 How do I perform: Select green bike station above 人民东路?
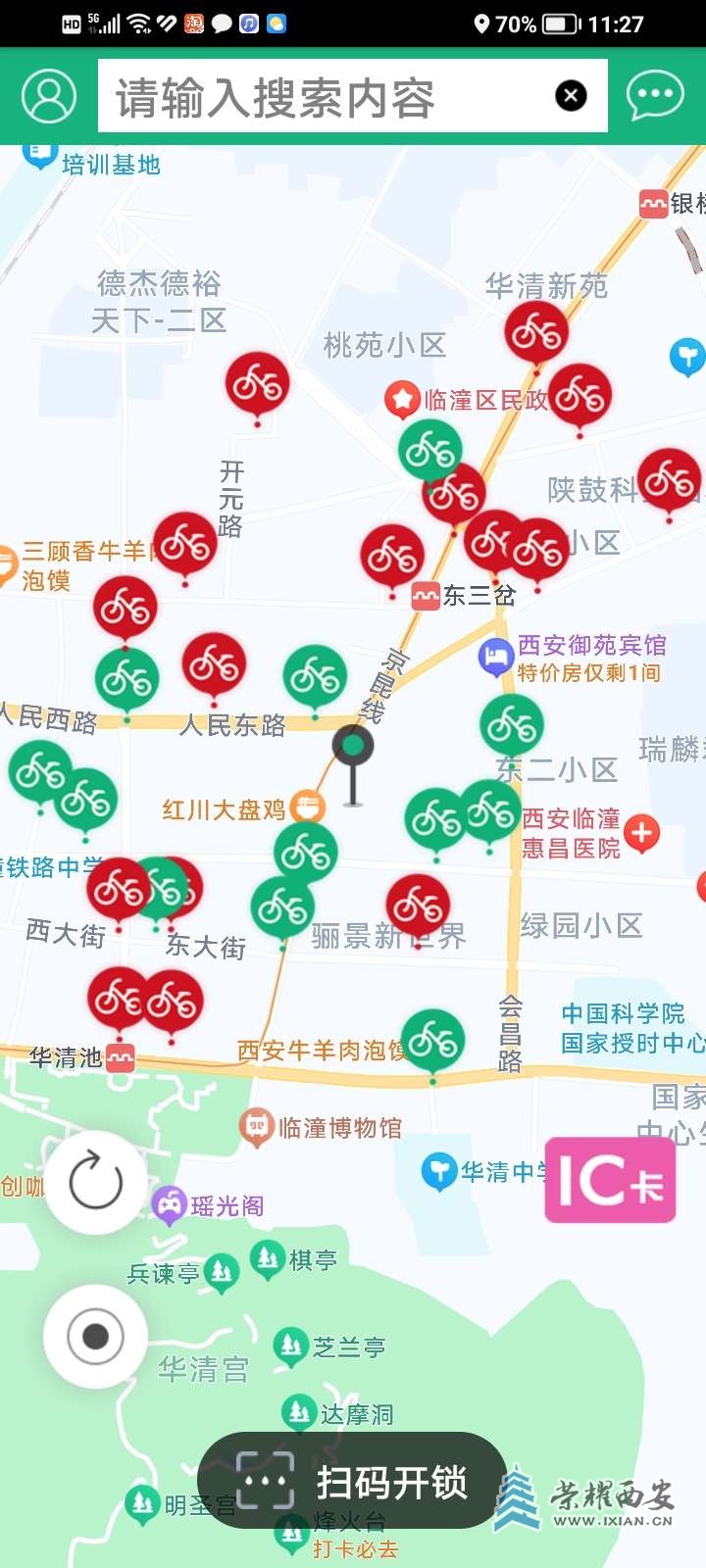[315, 675]
